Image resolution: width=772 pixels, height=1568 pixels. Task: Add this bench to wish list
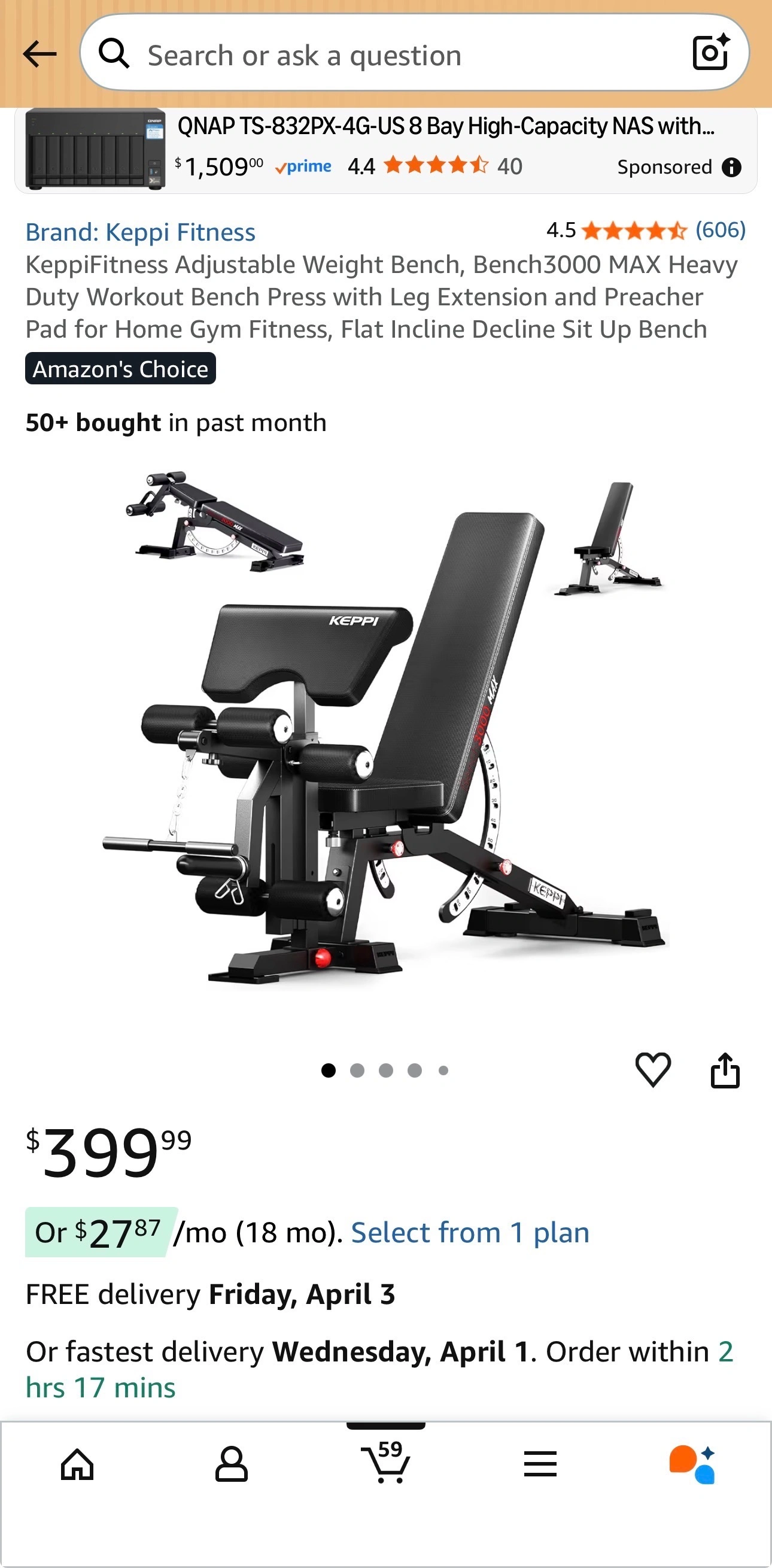pyautogui.click(x=653, y=1069)
